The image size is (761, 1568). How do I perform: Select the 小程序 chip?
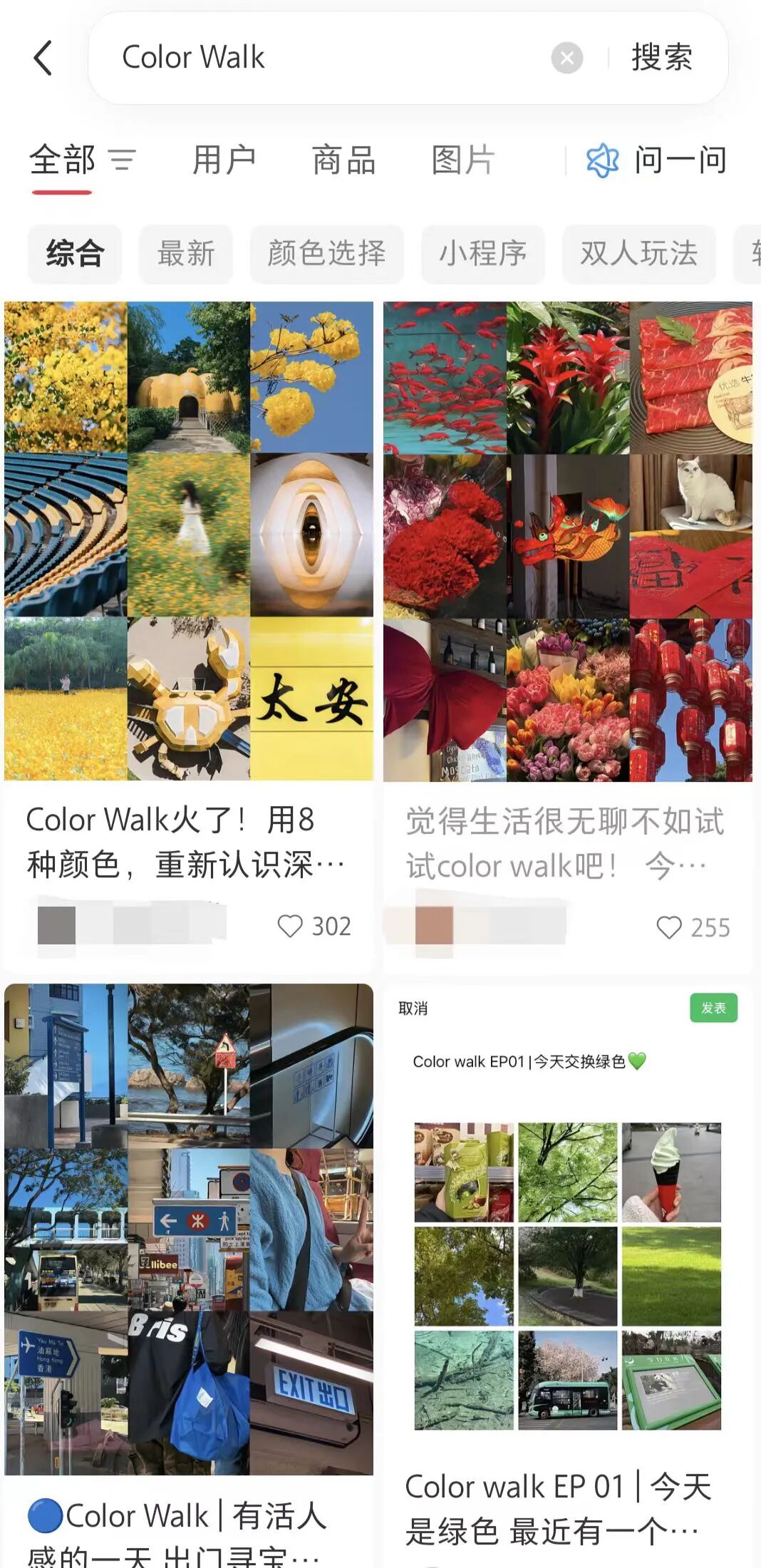pyautogui.click(x=482, y=254)
